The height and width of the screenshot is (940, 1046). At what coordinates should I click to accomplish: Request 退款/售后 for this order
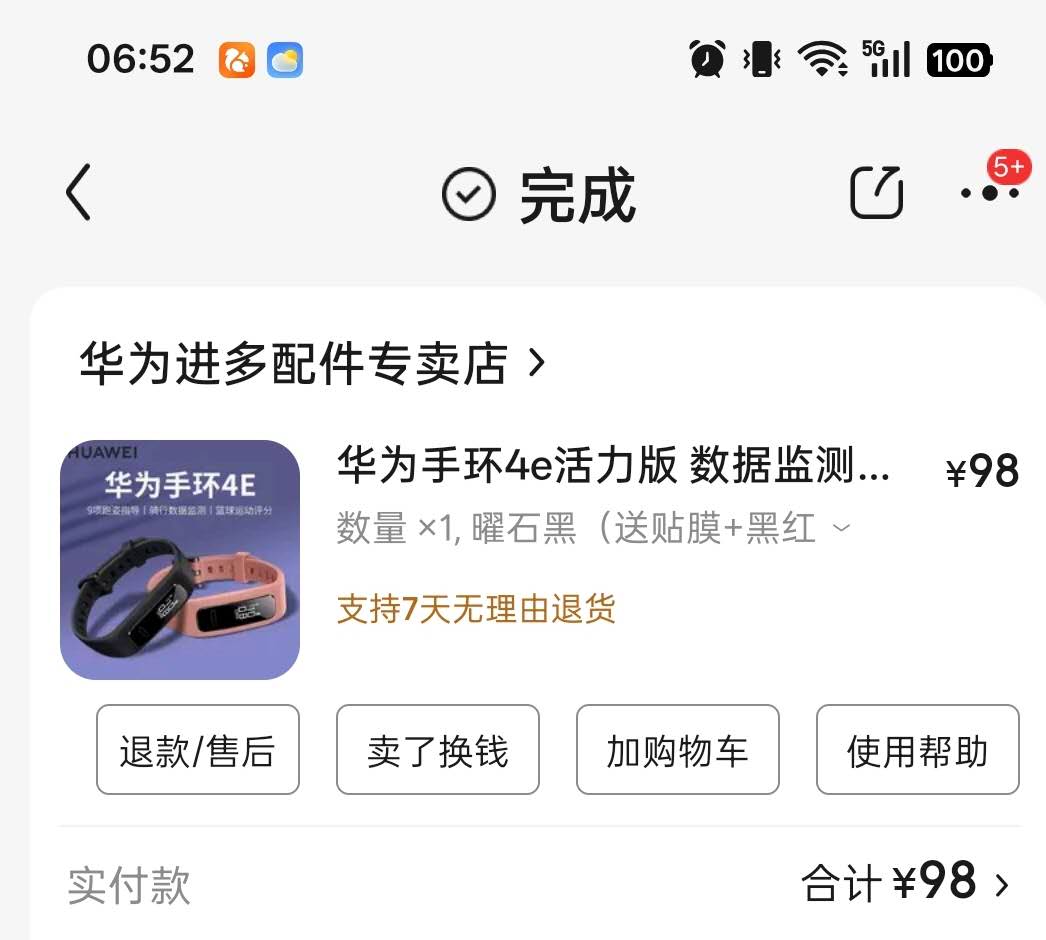[198, 750]
